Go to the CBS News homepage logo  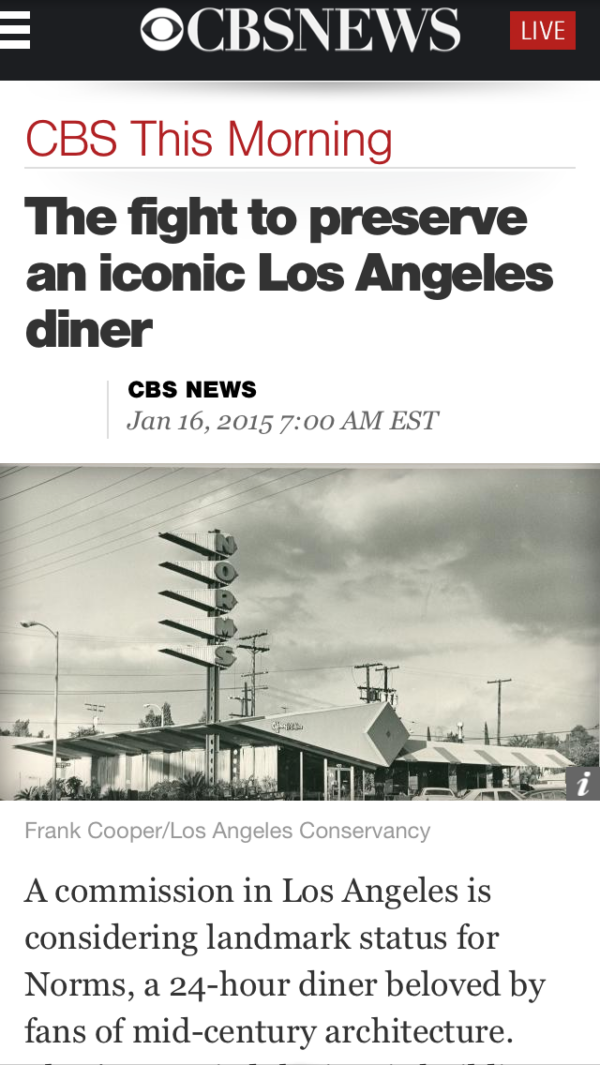tap(300, 30)
